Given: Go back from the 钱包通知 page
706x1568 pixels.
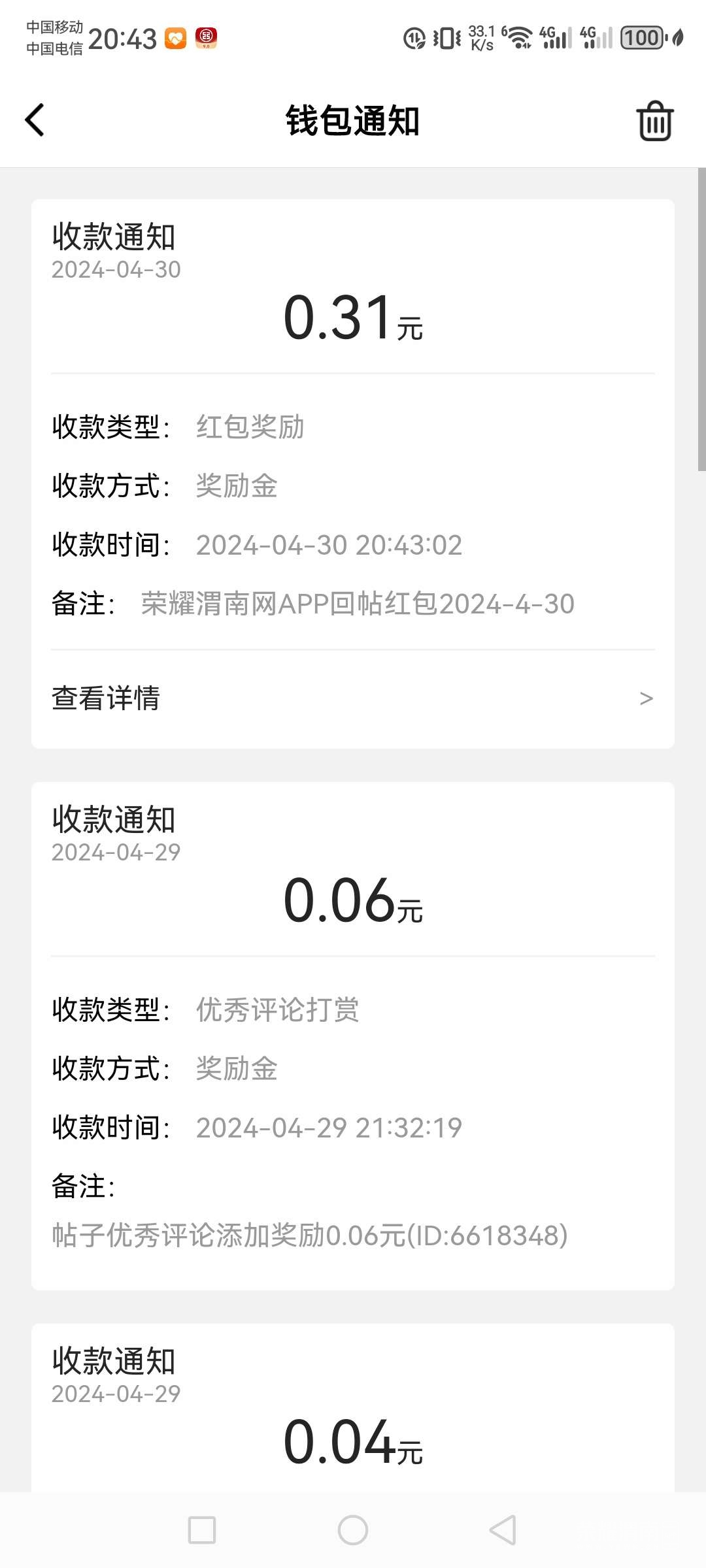Looking at the screenshot, I should (x=35, y=120).
